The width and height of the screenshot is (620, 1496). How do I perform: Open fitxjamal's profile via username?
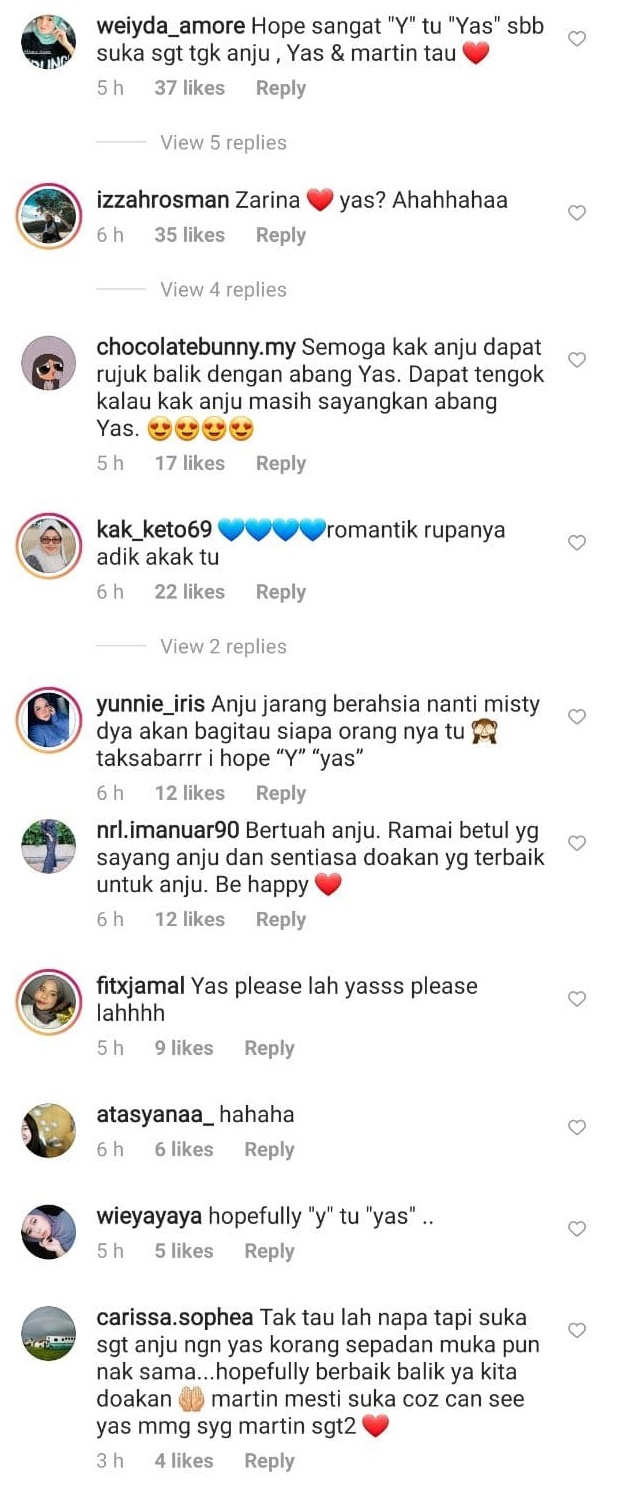coord(140,986)
